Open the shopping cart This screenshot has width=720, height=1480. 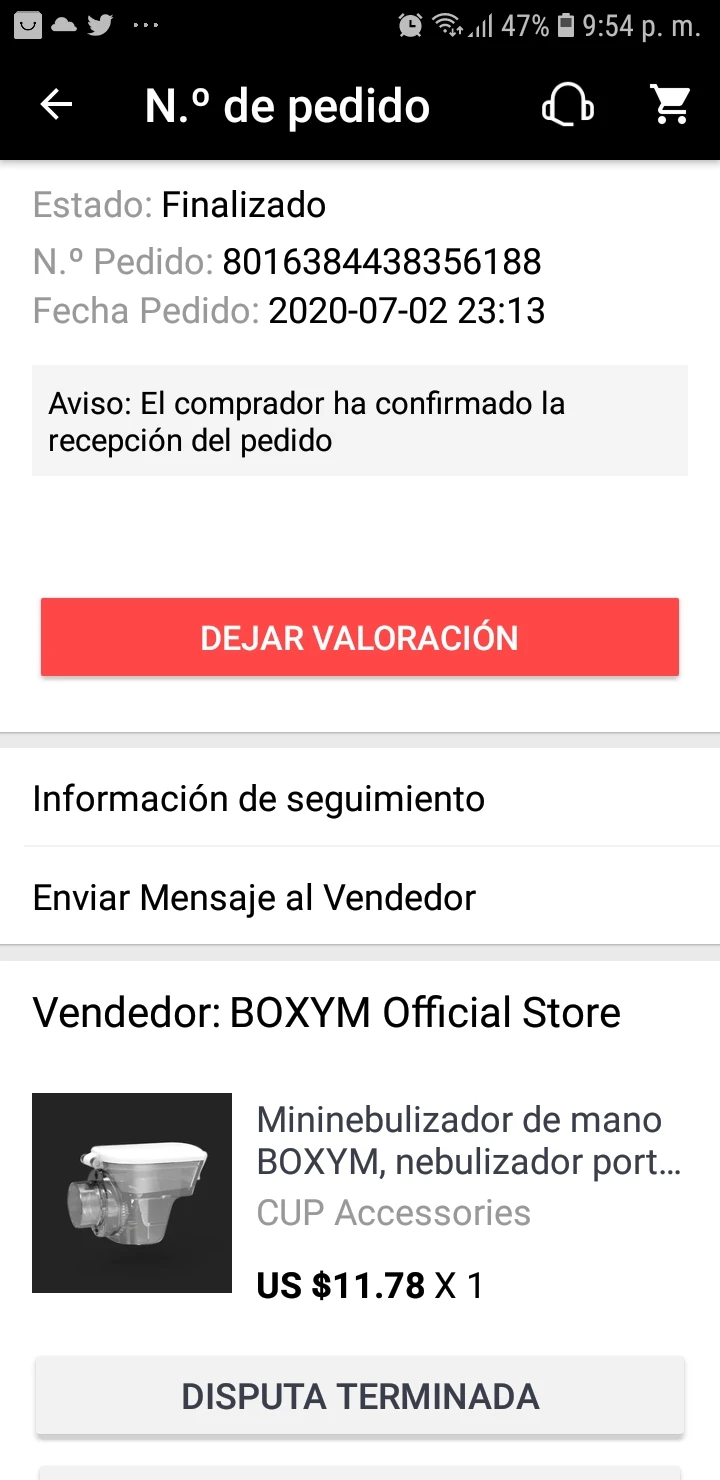coord(670,105)
